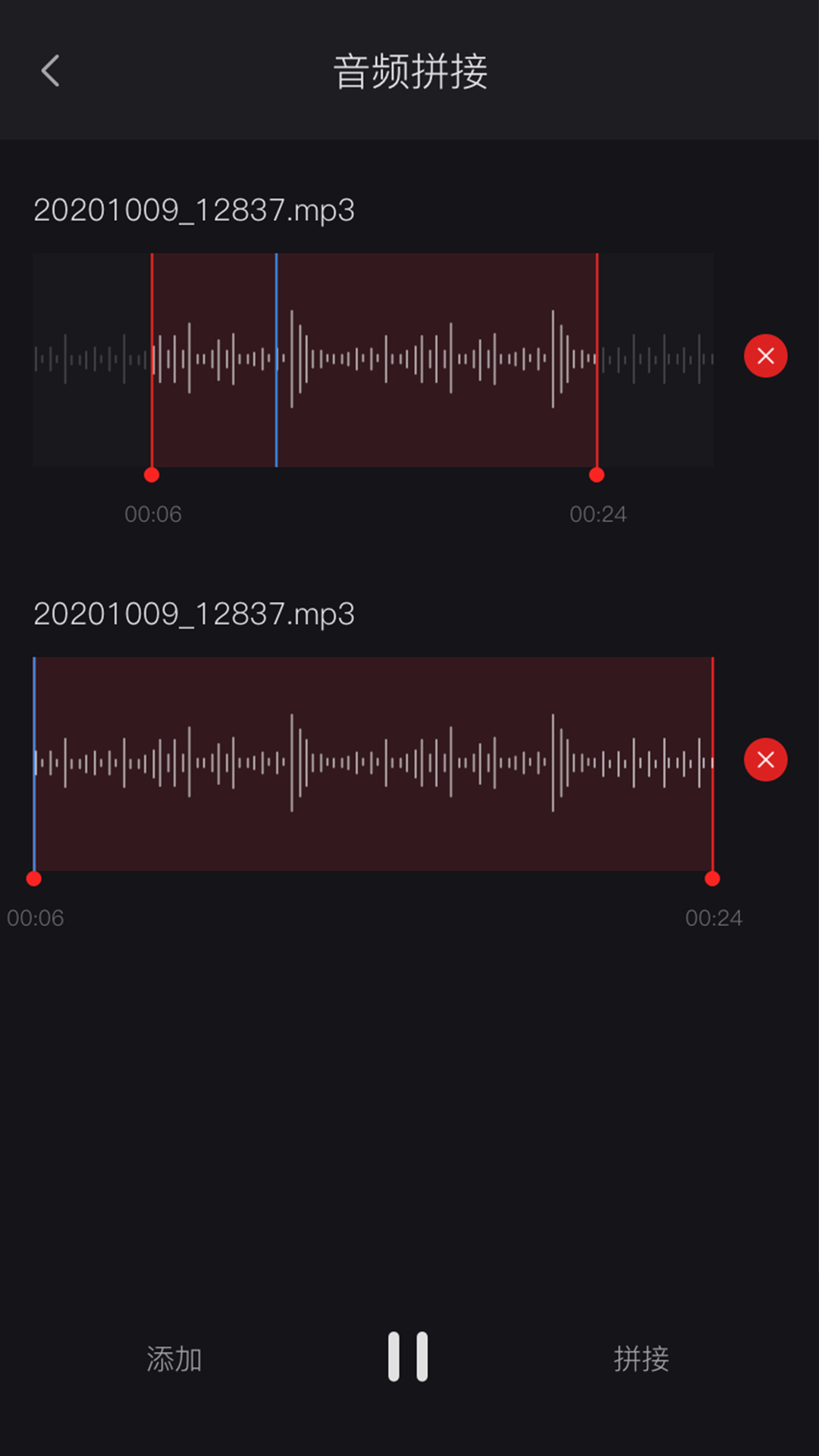Tap 添加 to add another audio file
Screen dimensions: 819x1456
[x=173, y=1359]
